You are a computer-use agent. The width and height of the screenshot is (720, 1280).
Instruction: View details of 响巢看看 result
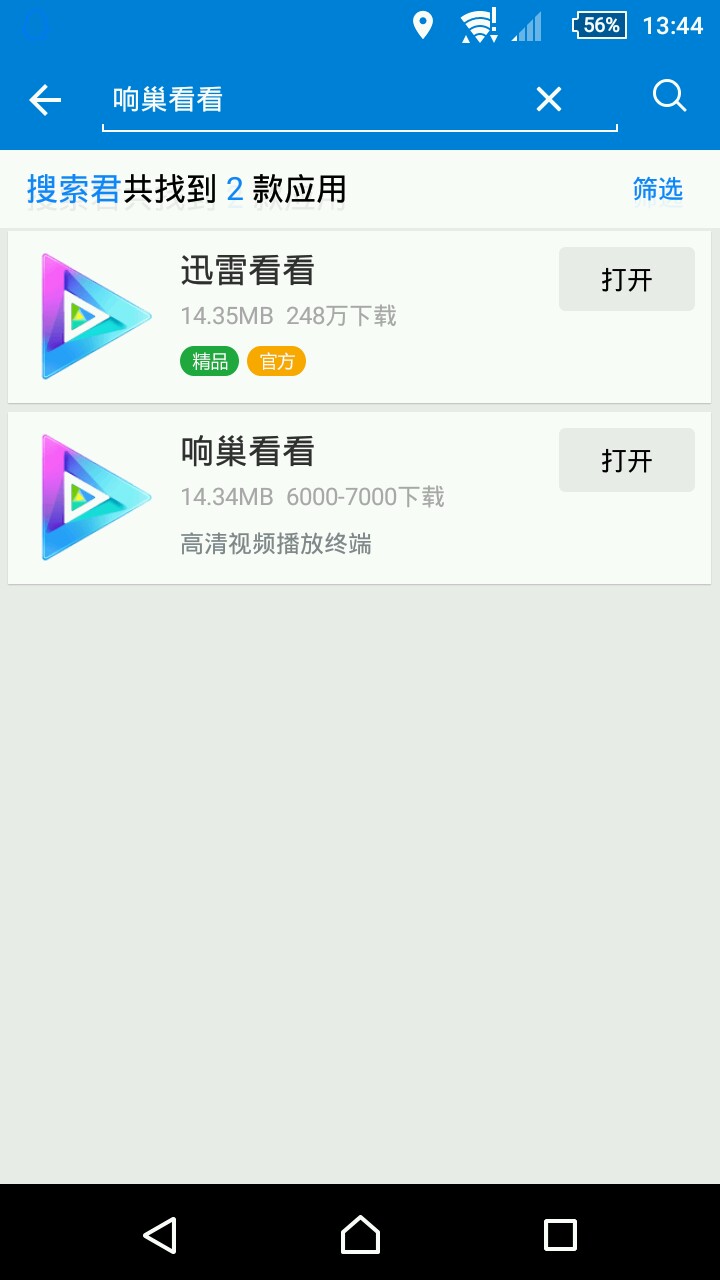tap(300, 497)
